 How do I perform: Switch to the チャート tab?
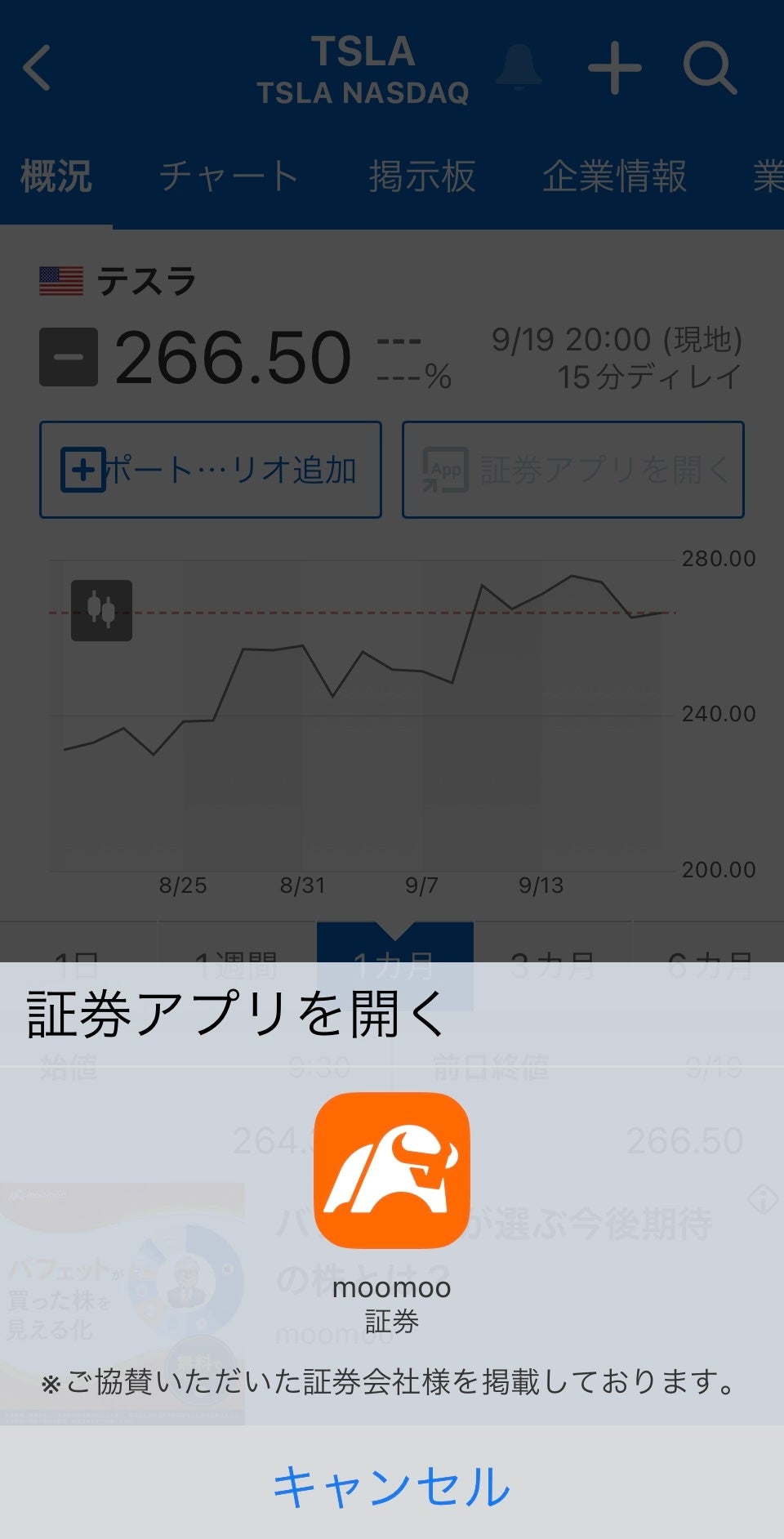[x=229, y=176]
